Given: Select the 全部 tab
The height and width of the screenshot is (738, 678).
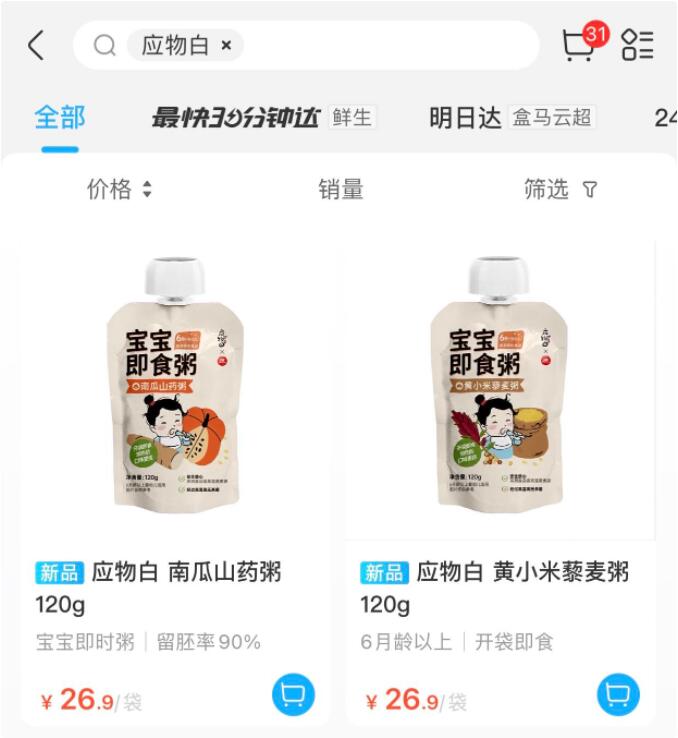Looking at the screenshot, I should (x=60, y=118).
